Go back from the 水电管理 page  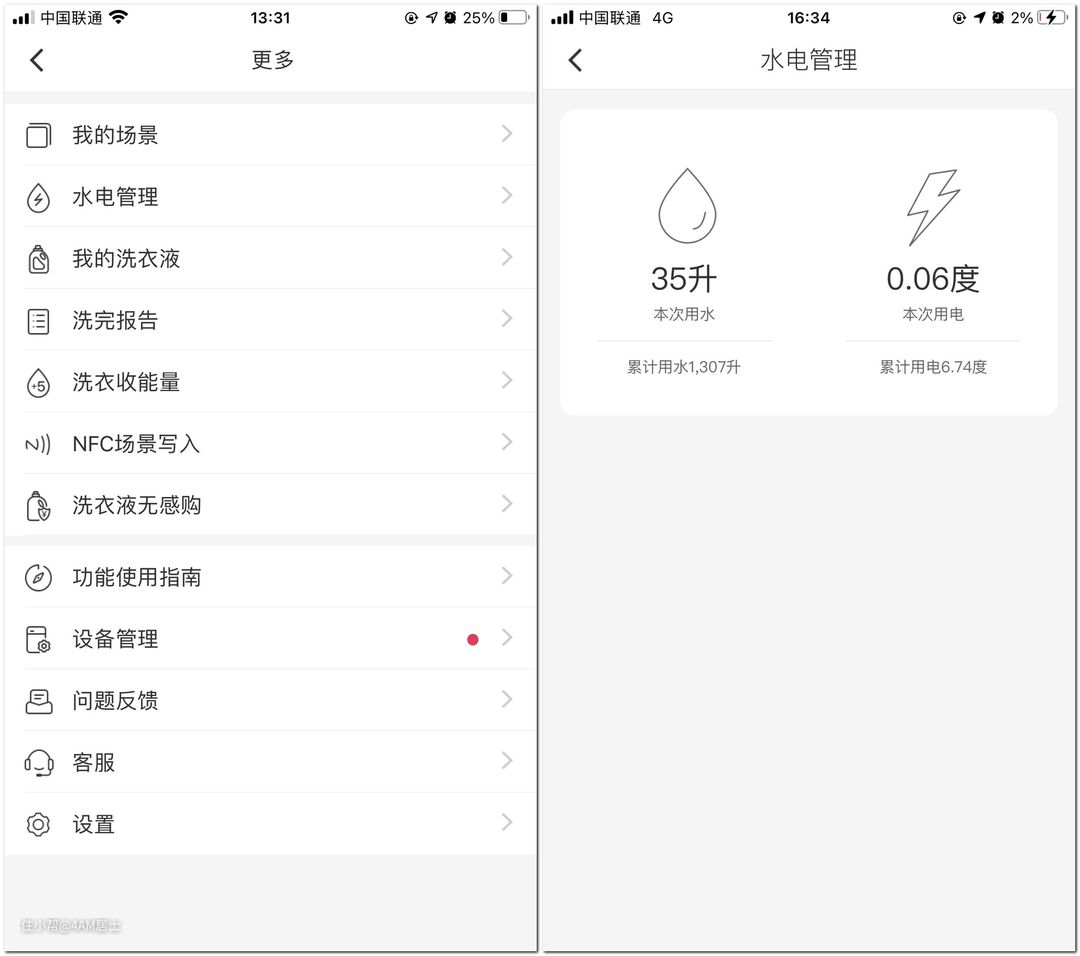click(575, 60)
